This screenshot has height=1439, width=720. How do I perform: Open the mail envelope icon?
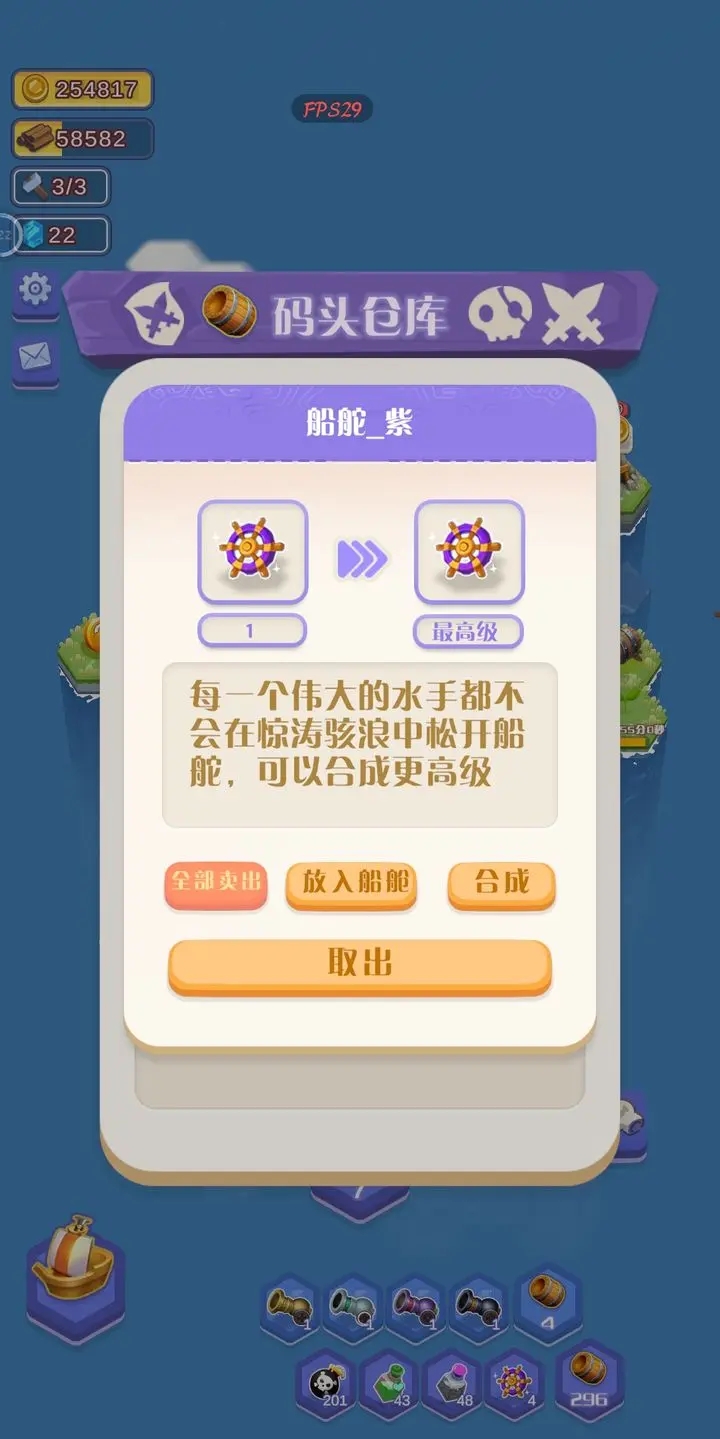35,357
